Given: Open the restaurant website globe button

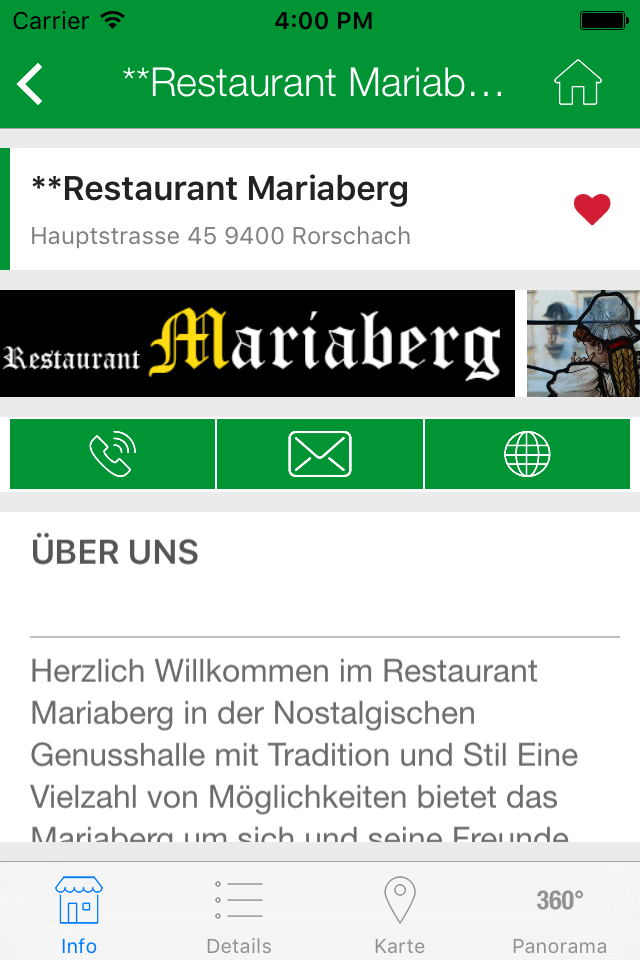Looking at the screenshot, I should [527, 454].
